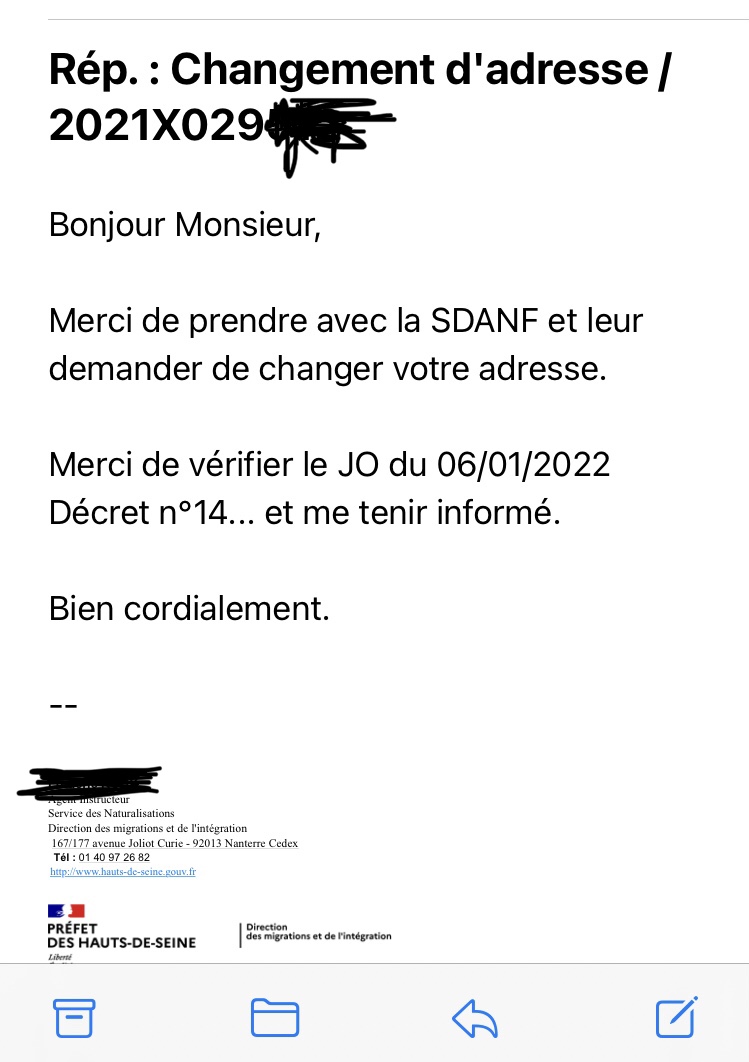The height and width of the screenshot is (1062, 749).
Task: Open the hauts-de-seine.gouv.fr link
Action: tap(123, 871)
